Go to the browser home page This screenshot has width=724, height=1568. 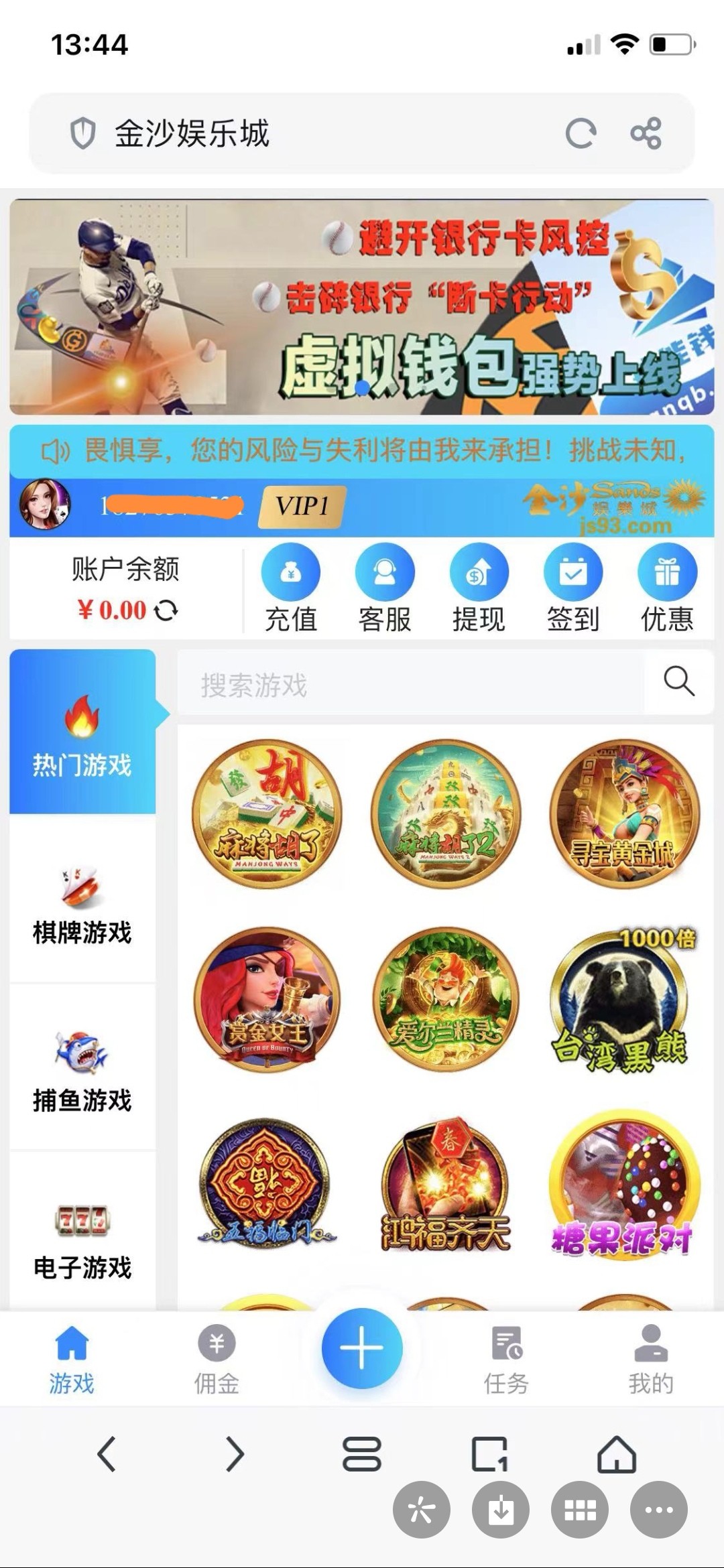(616, 1454)
